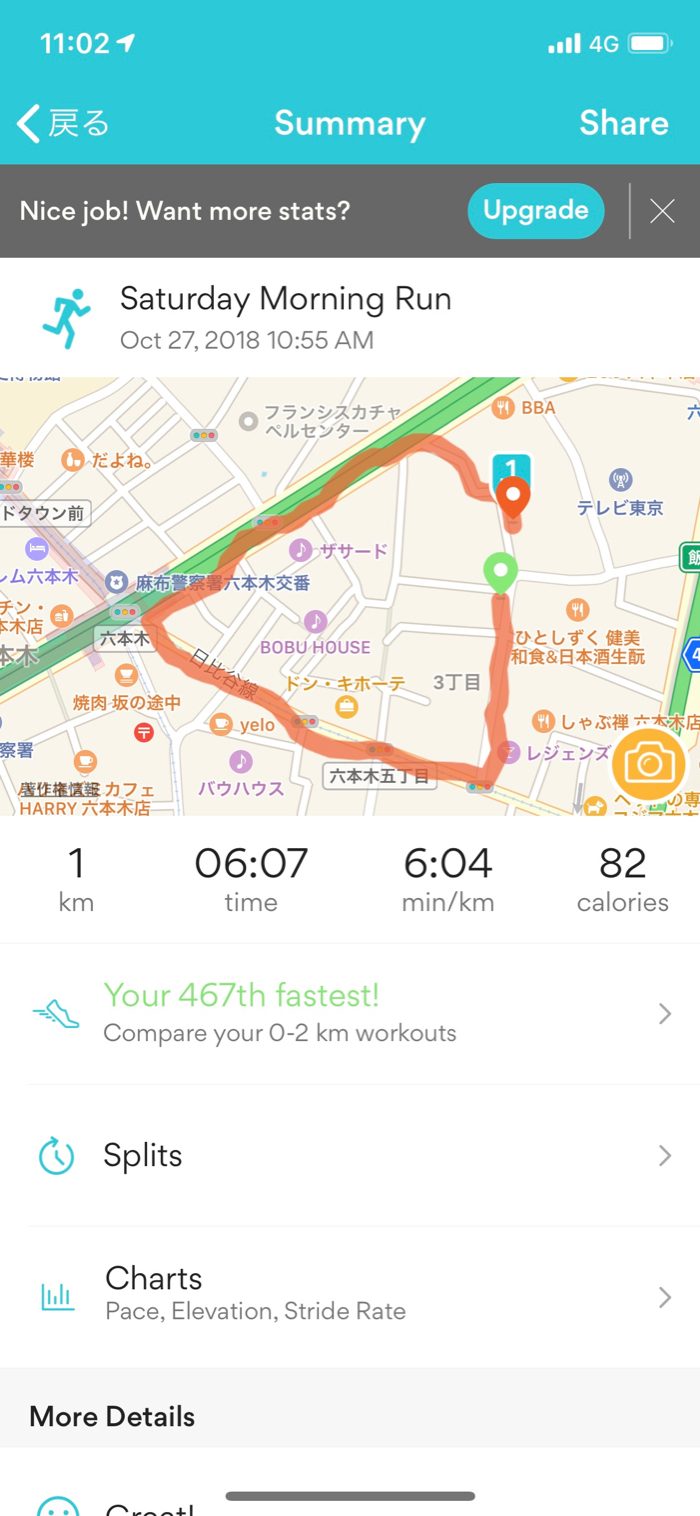Open the run route map

(330, 600)
